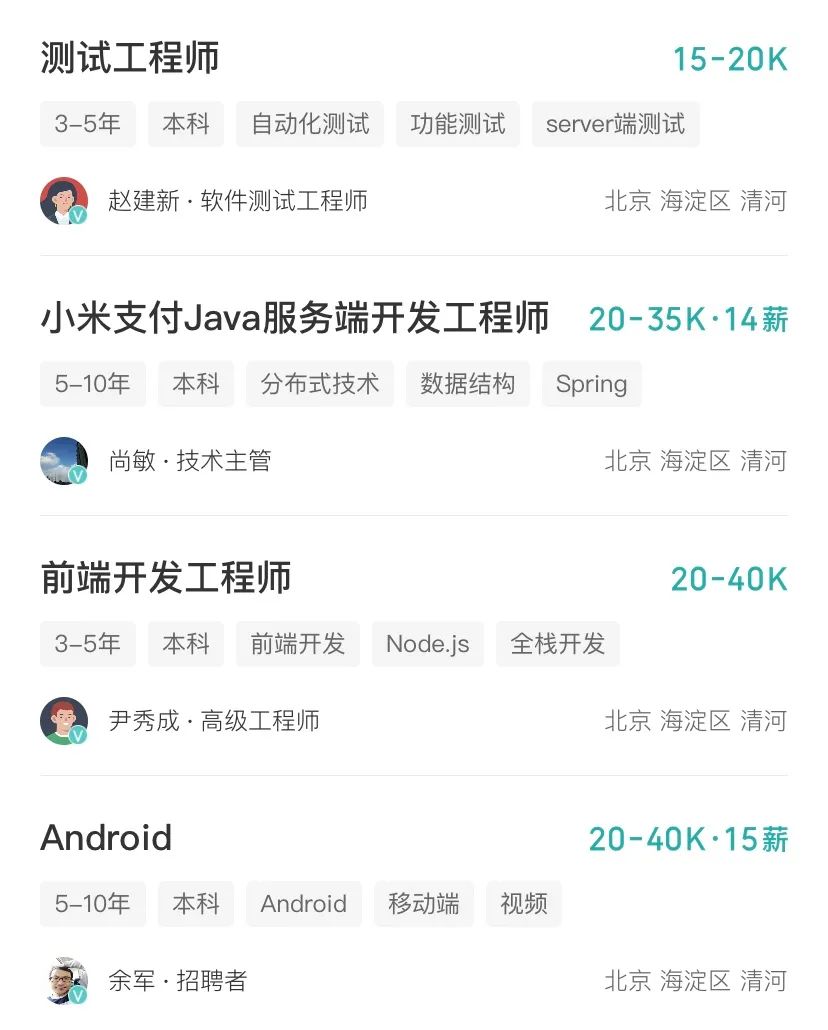This screenshot has height=1030, width=828.
Task: Open the 测试工程师 job listing
Action: click(129, 59)
